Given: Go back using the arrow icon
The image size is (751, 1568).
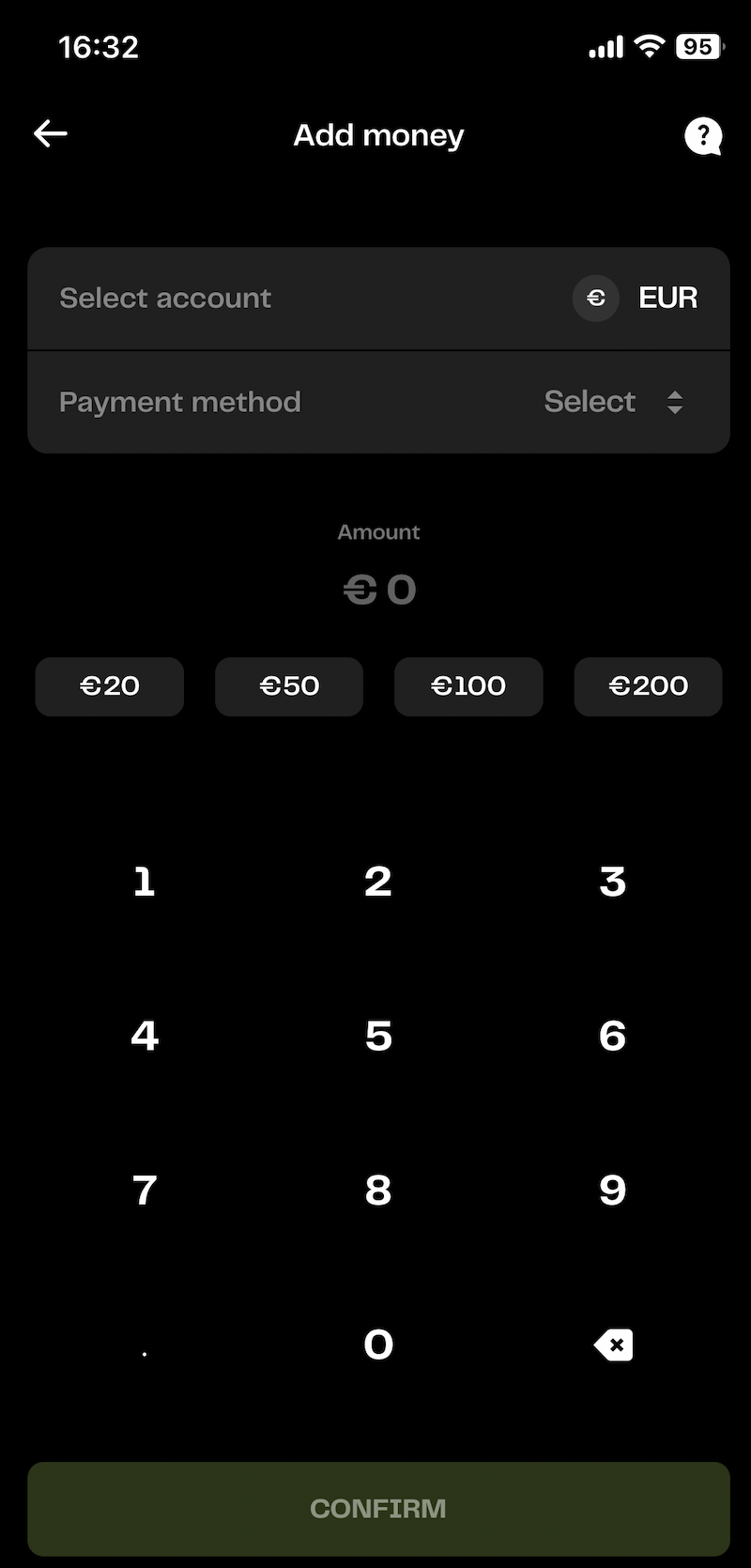Looking at the screenshot, I should [51, 134].
